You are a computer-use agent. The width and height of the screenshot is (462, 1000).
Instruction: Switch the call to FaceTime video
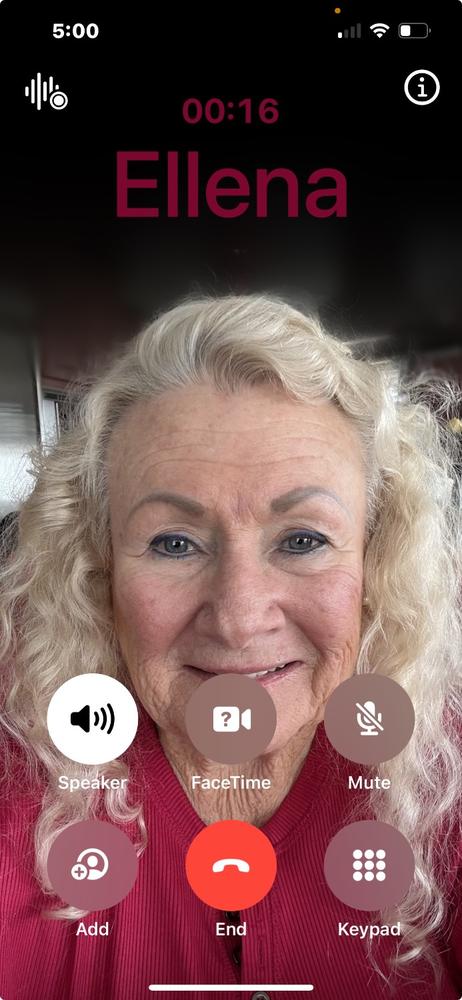(231, 719)
